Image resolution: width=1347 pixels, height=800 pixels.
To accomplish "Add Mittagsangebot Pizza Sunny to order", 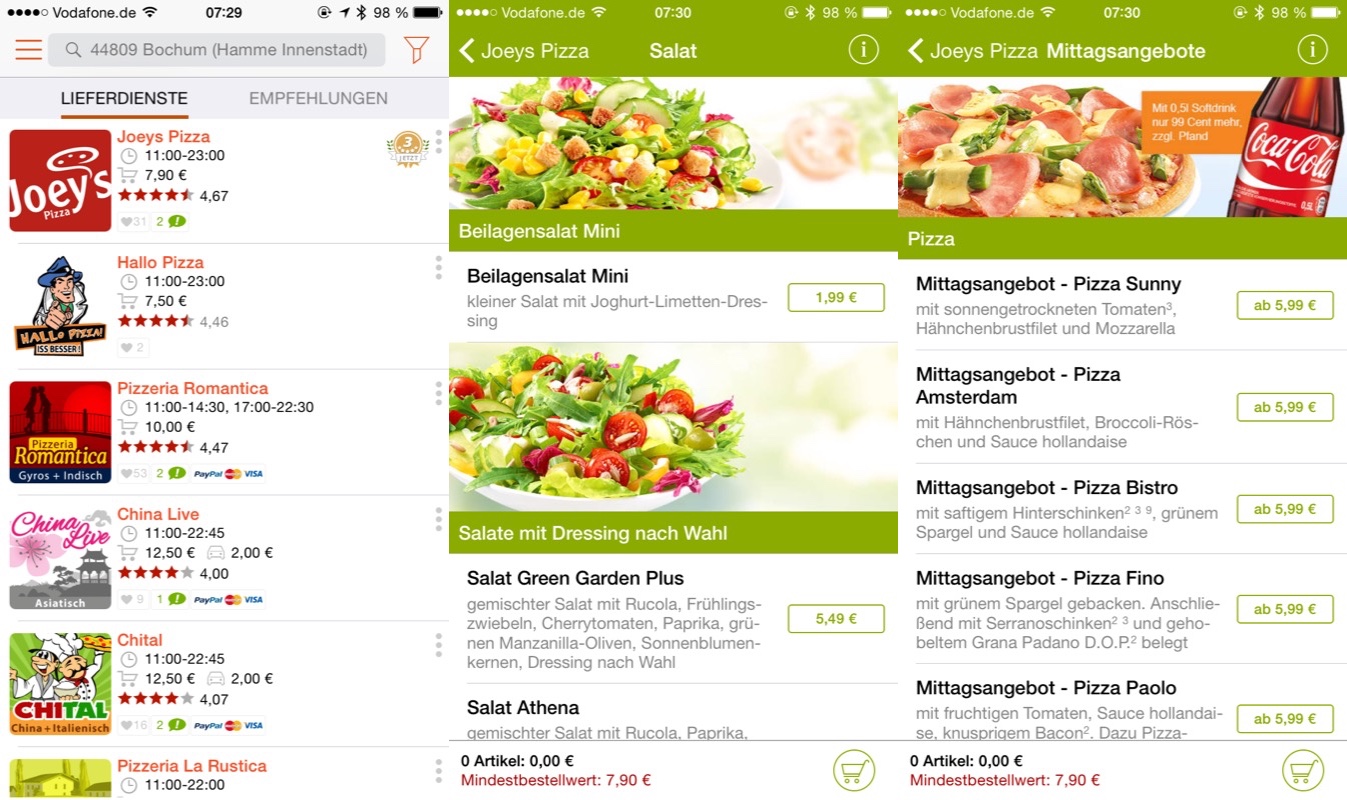I will (1285, 305).
